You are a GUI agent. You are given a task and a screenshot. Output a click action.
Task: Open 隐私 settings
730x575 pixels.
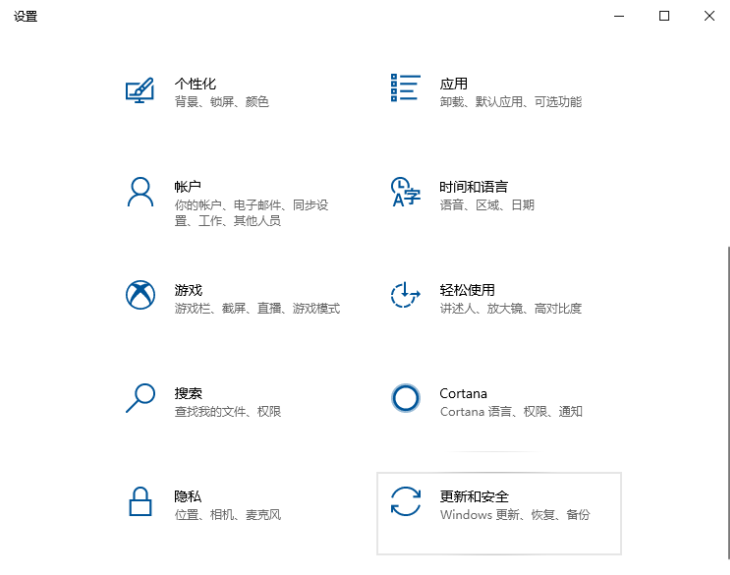(188, 497)
